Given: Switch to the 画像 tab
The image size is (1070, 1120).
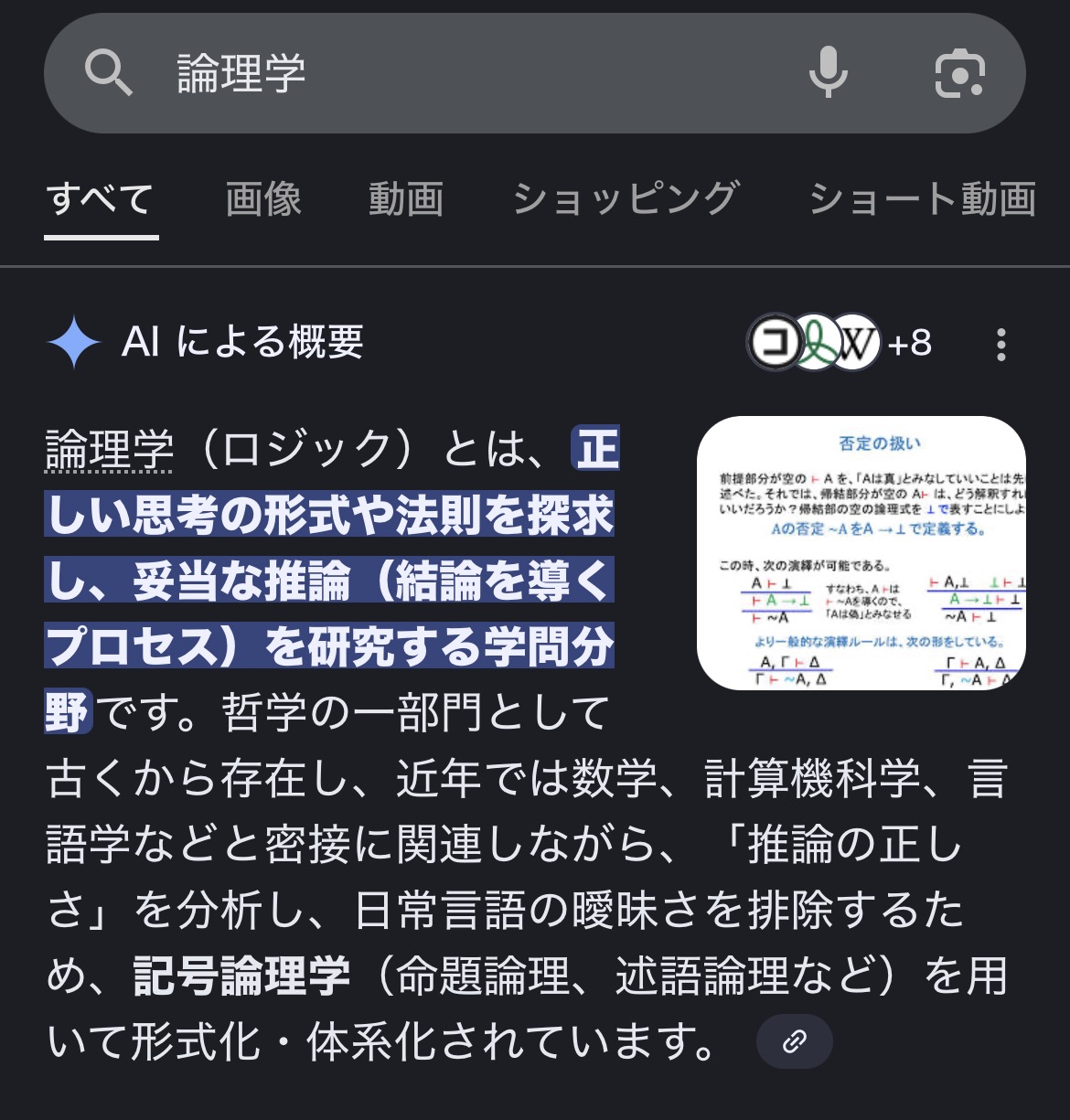Looking at the screenshot, I should tap(263, 199).
